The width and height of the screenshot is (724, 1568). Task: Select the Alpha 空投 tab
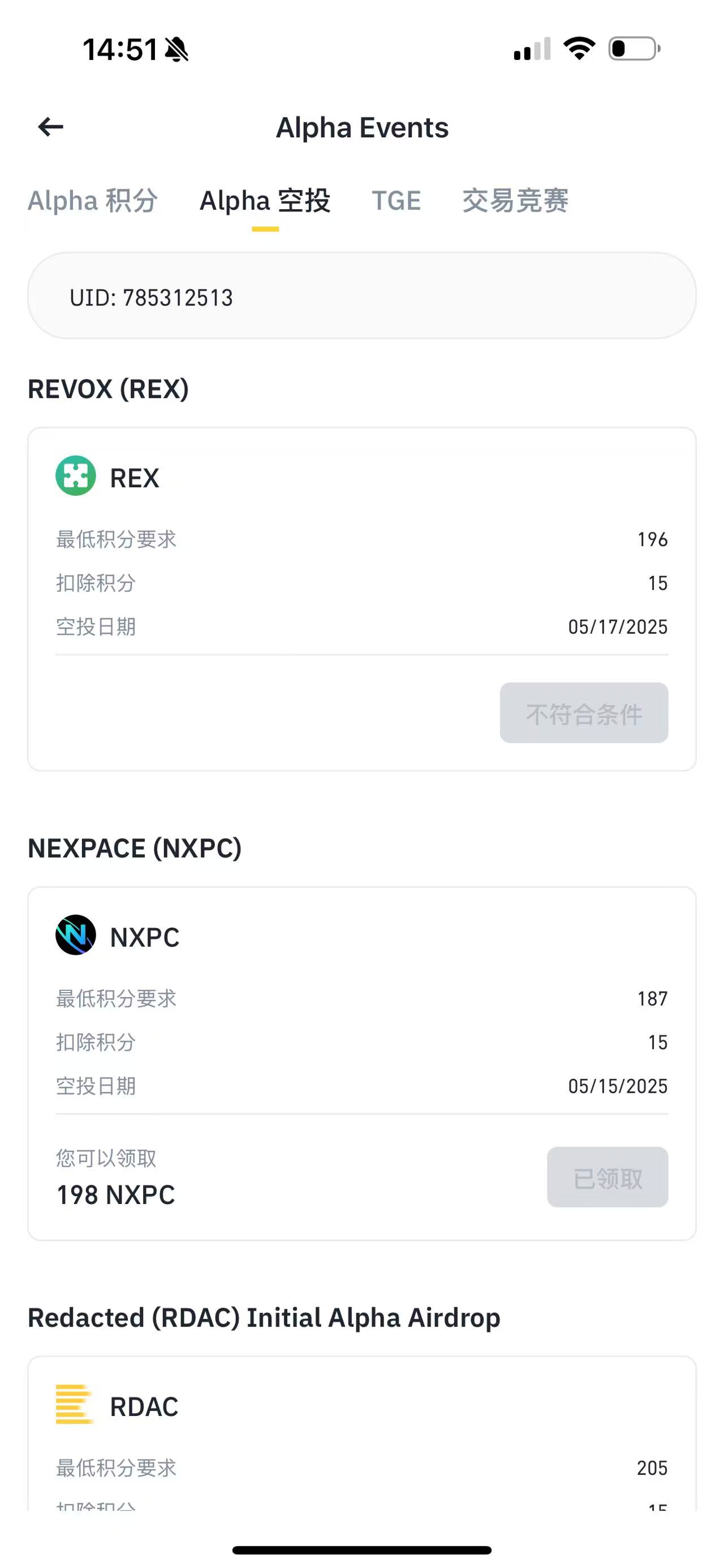point(265,201)
